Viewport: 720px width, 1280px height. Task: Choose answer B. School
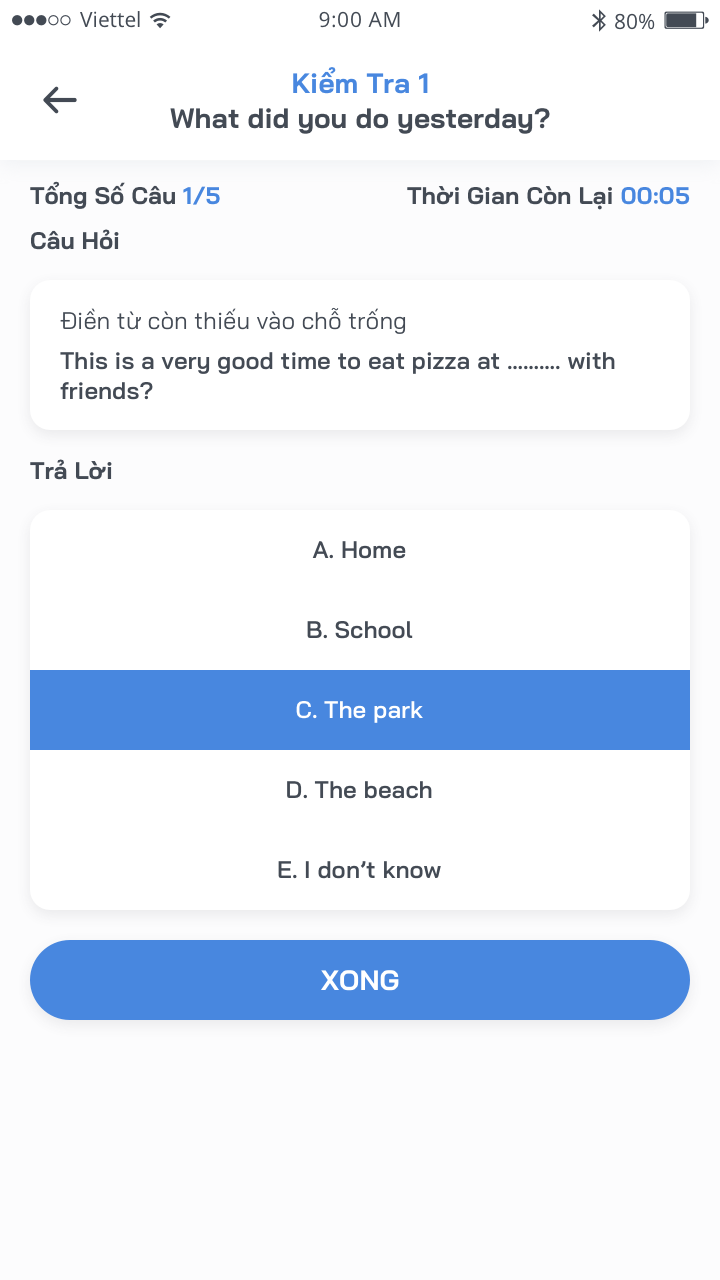tap(359, 630)
